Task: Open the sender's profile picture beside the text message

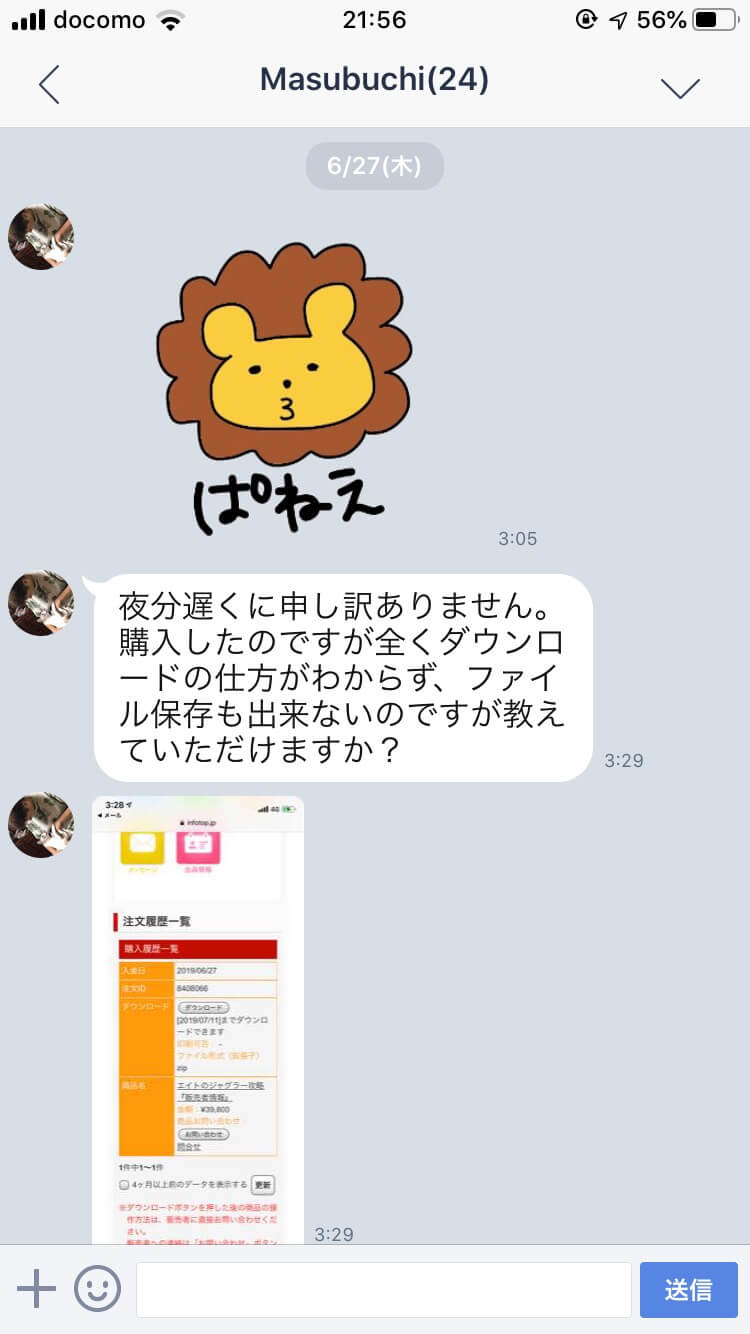Action: click(x=41, y=603)
